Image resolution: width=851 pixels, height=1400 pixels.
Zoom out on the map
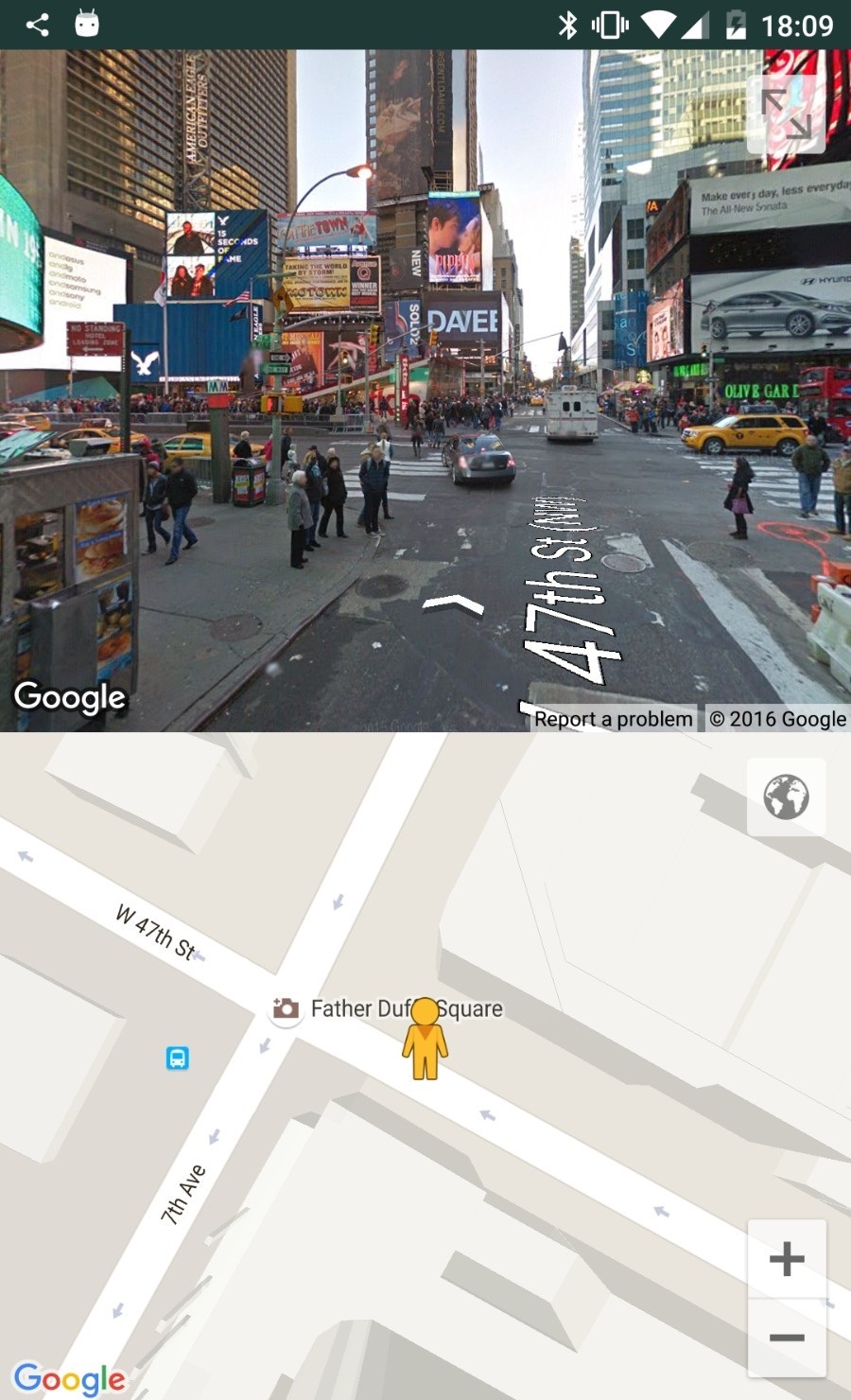point(787,1338)
